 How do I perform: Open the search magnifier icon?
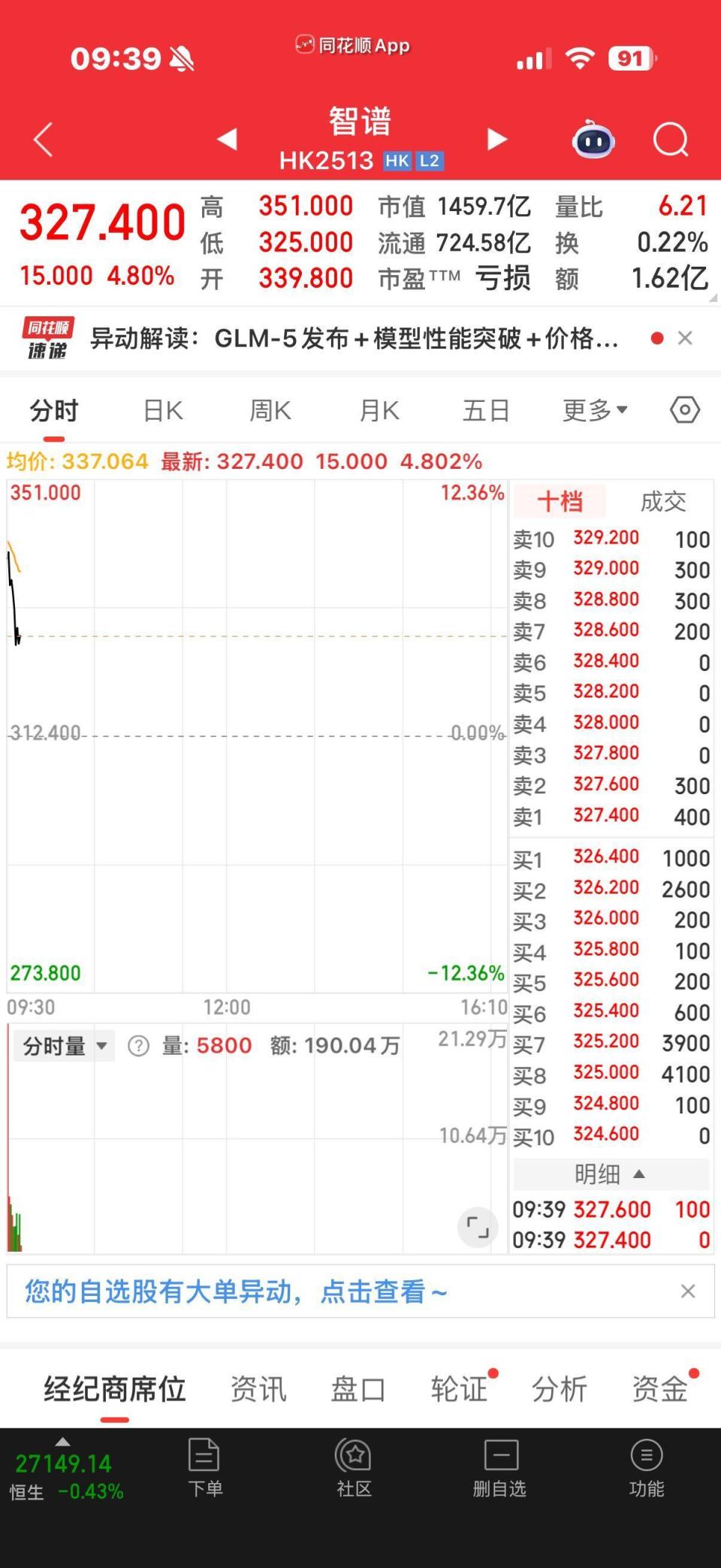point(670,140)
